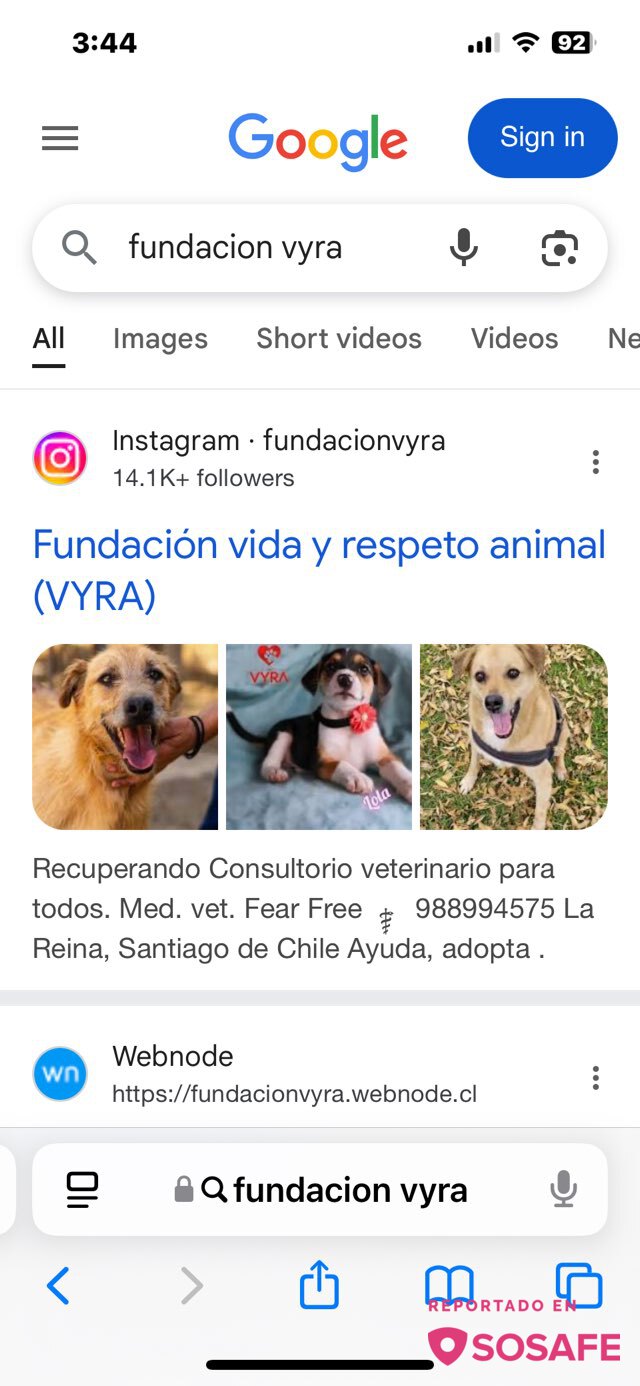The image size is (640, 1386).
Task: Open Safari page settings menu icon
Action: pyautogui.click(x=83, y=1190)
